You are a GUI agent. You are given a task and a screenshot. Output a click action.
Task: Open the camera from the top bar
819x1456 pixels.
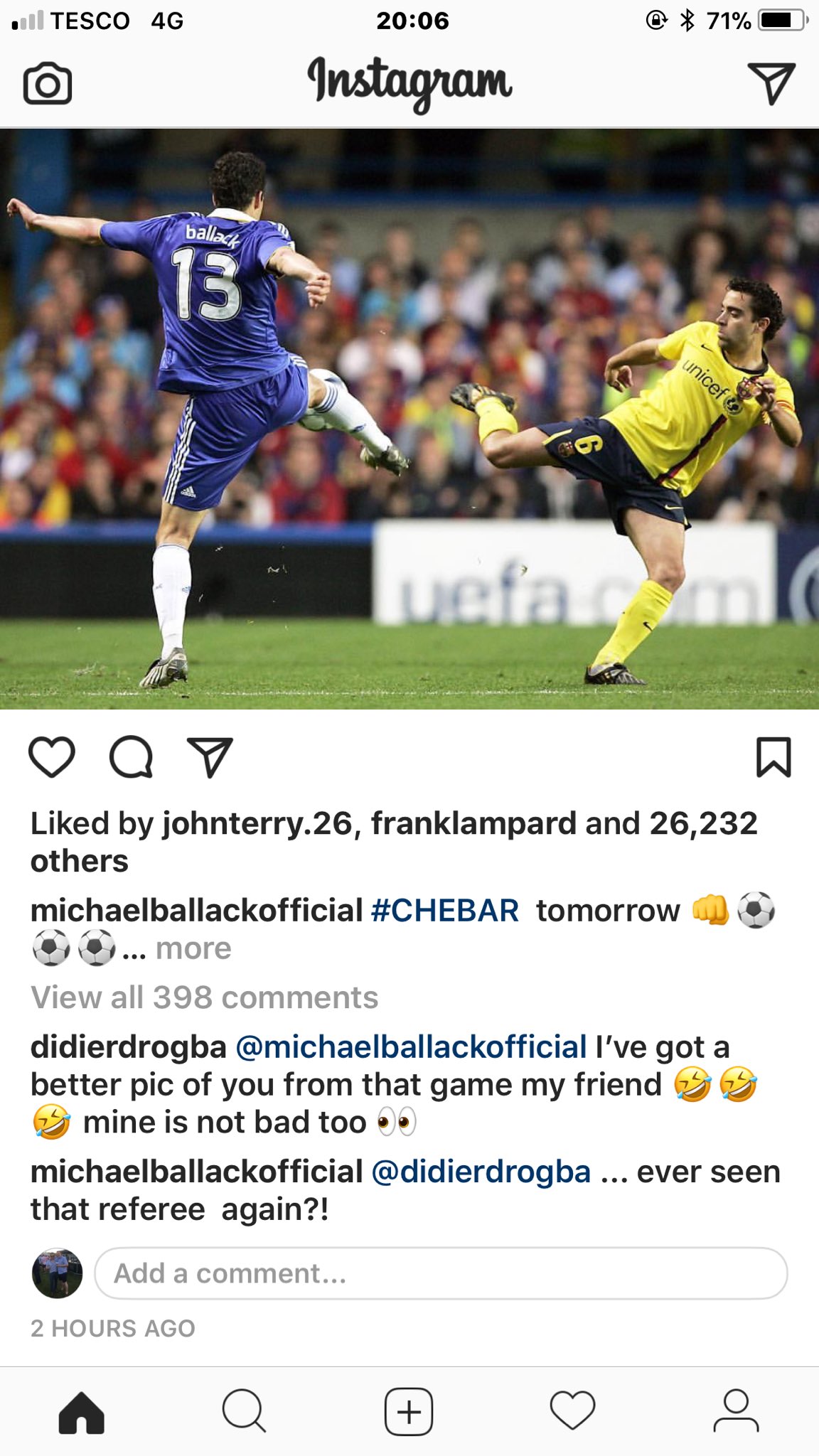(x=47, y=84)
